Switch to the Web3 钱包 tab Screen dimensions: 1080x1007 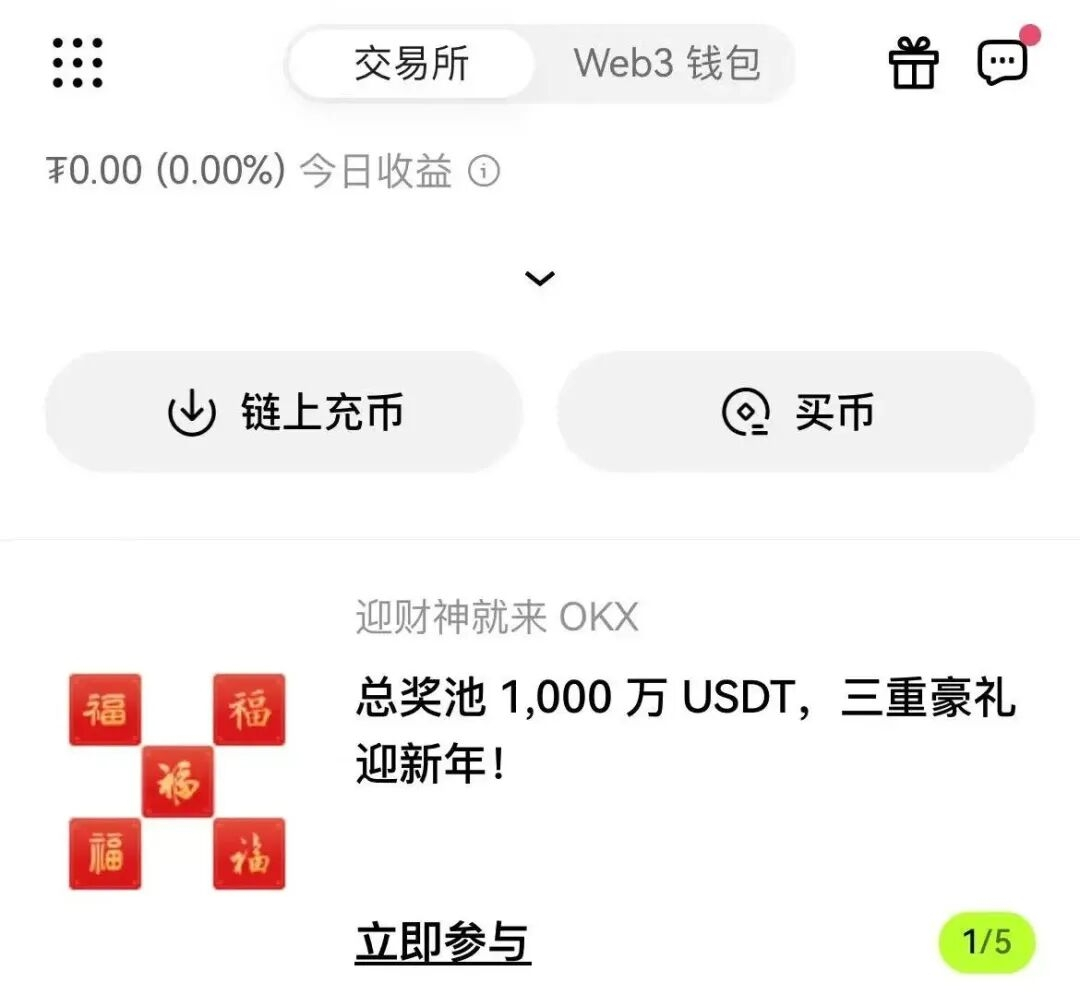click(x=667, y=64)
